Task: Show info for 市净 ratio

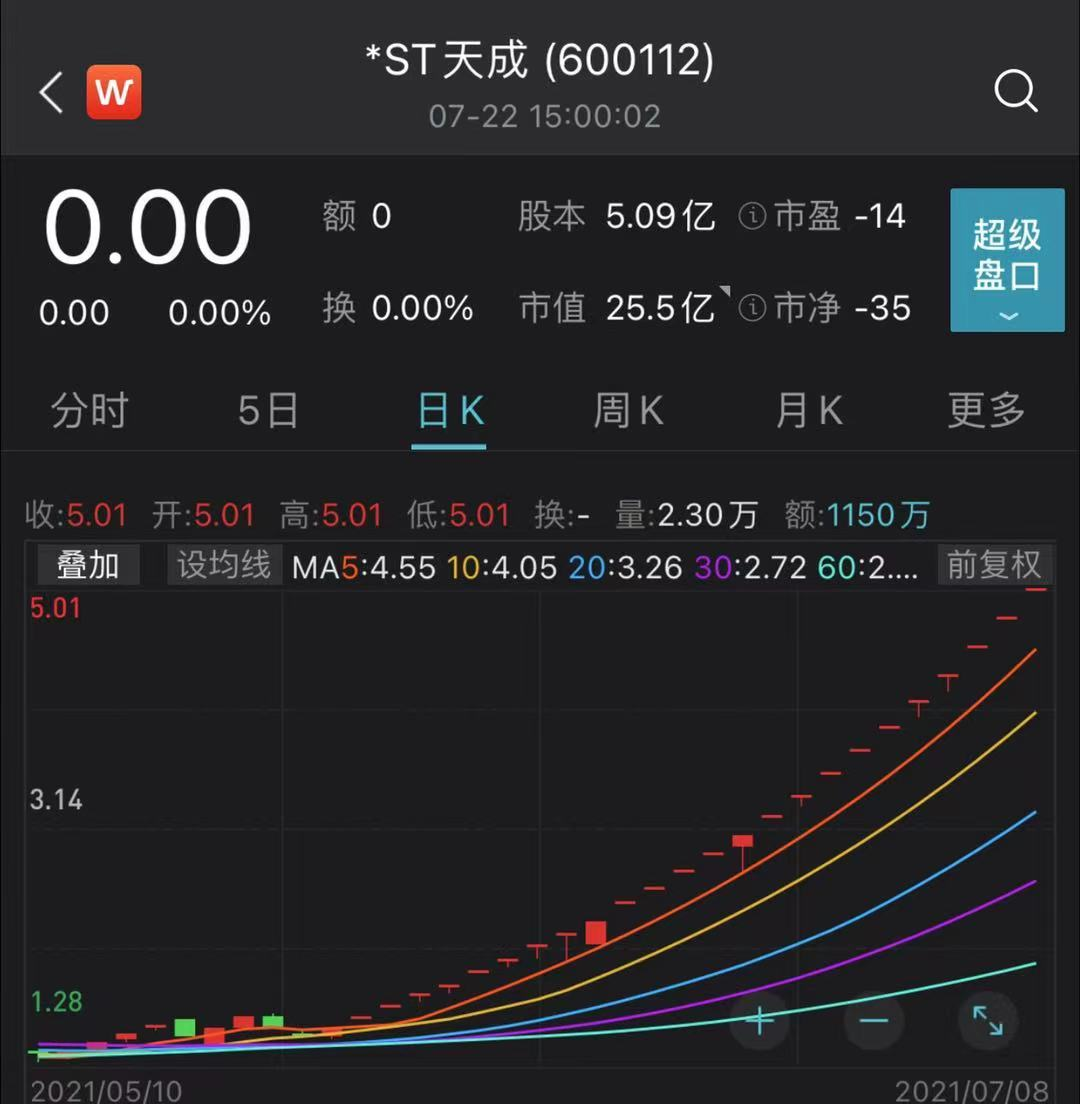Action: (752, 308)
